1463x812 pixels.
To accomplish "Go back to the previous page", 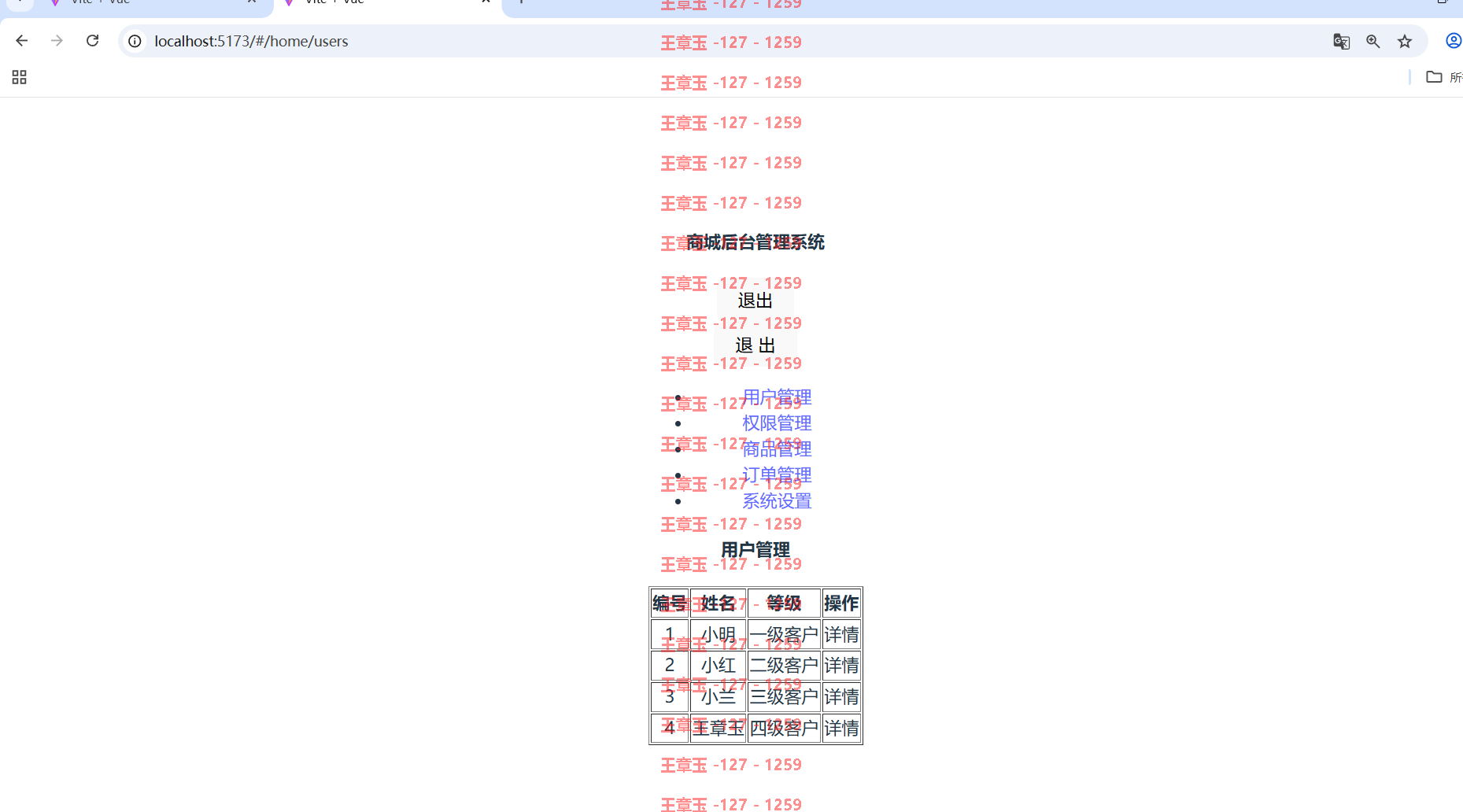I will (22, 41).
